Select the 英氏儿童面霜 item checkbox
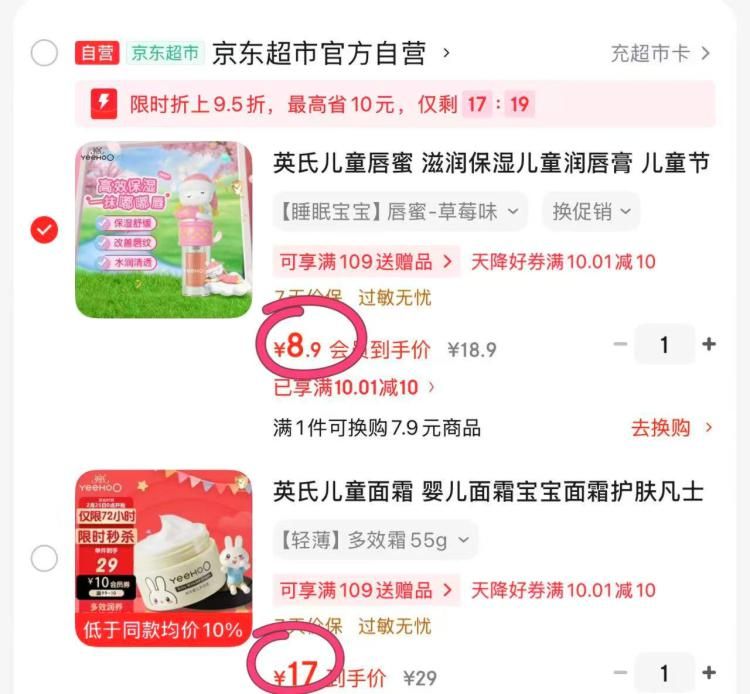 pos(44,558)
